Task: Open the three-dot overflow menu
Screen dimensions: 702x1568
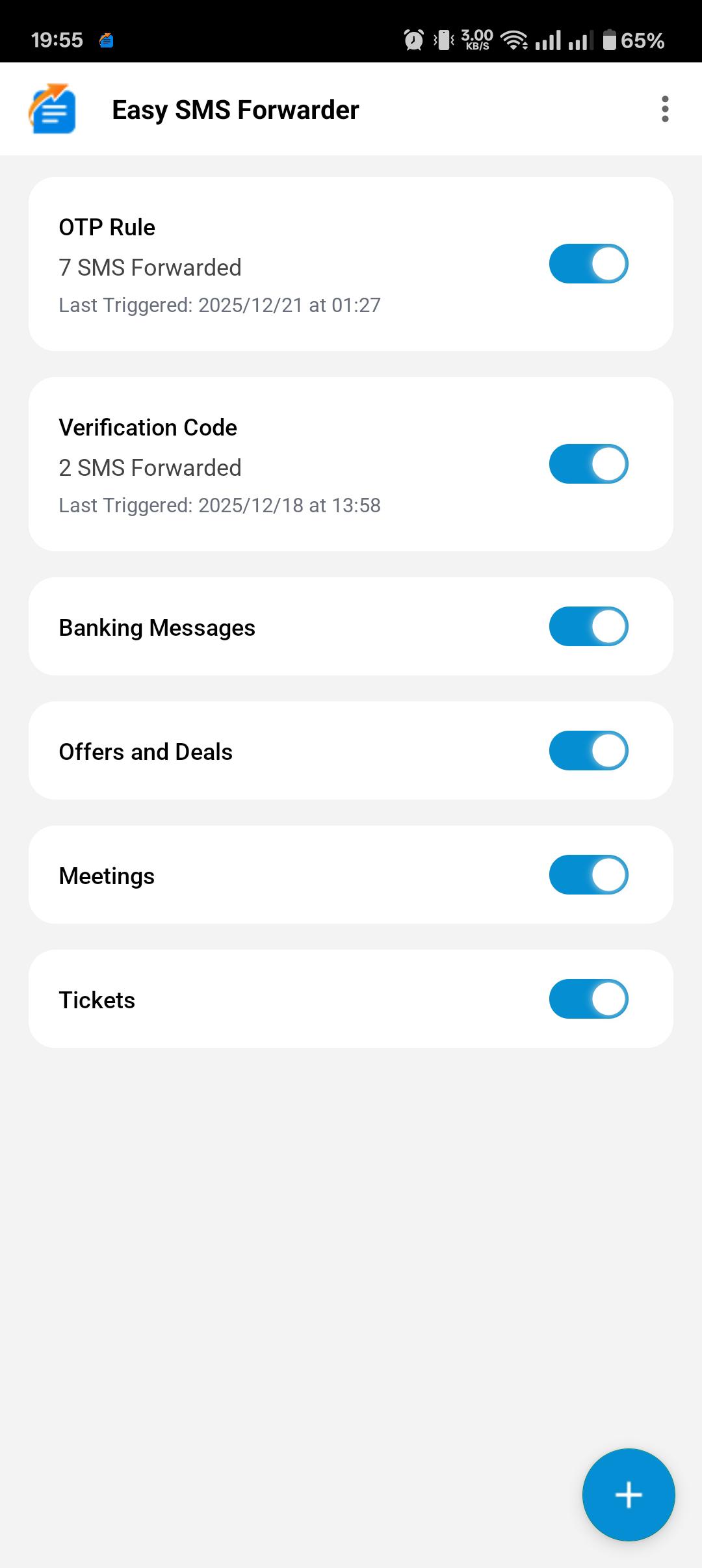Action: 664,109
